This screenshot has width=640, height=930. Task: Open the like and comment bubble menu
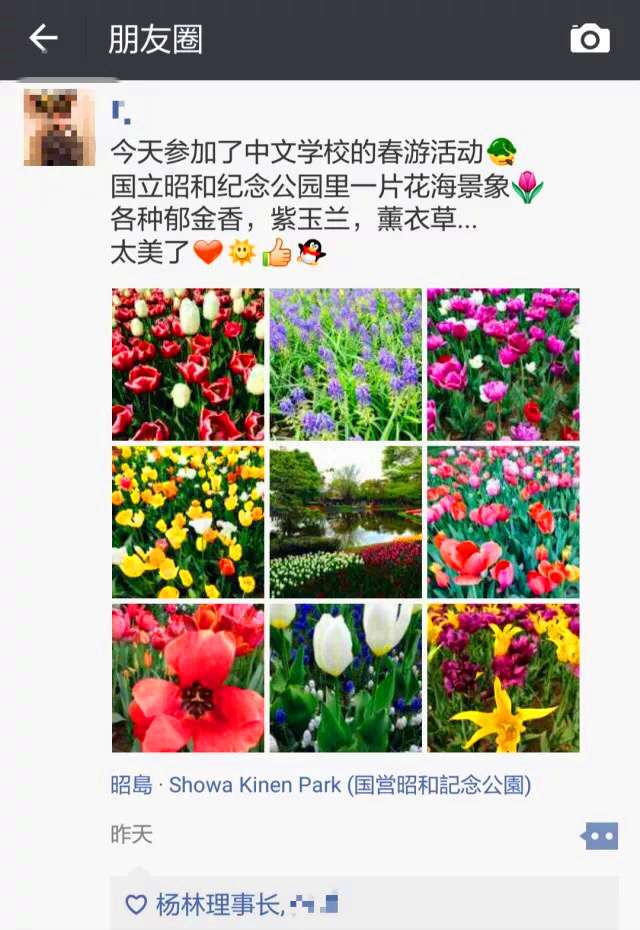coord(600,835)
